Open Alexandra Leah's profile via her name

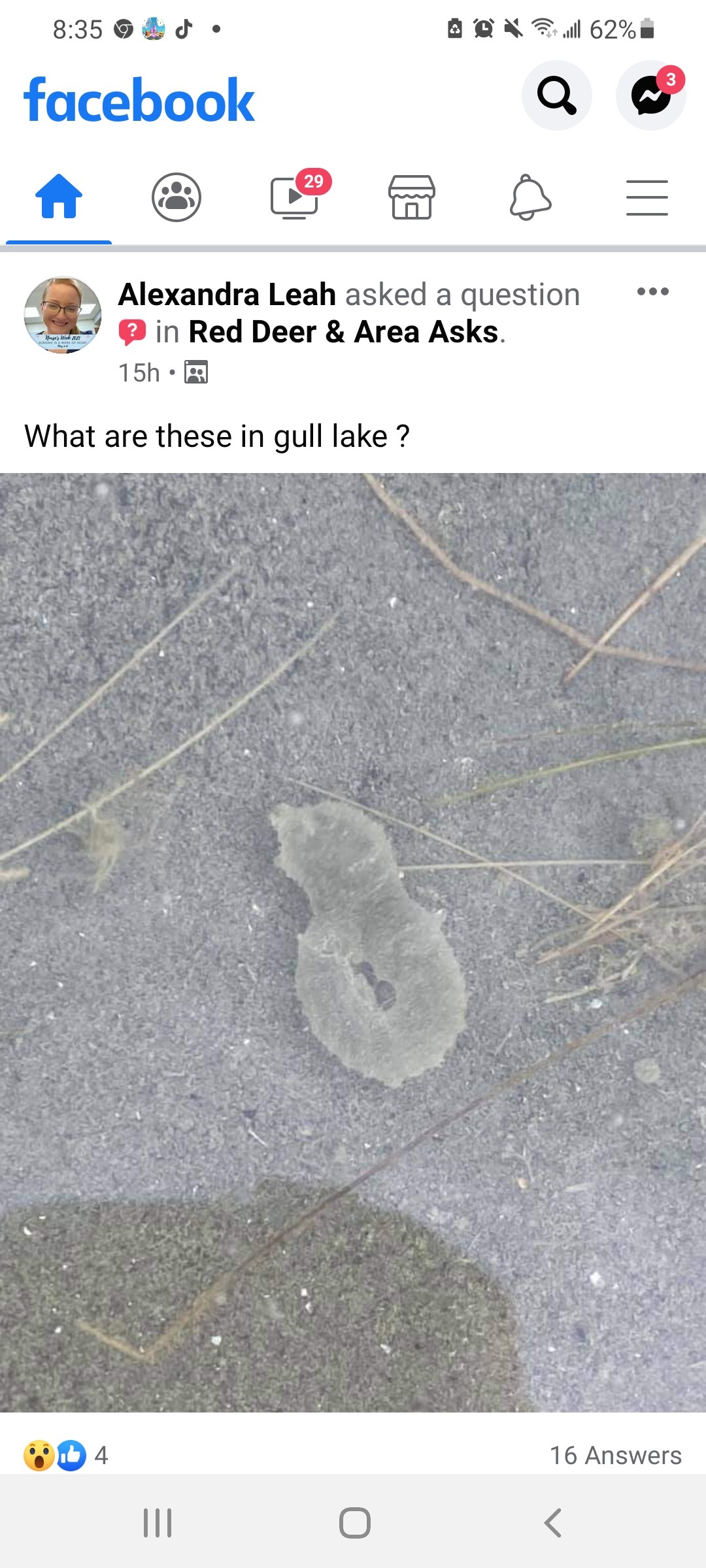227,295
